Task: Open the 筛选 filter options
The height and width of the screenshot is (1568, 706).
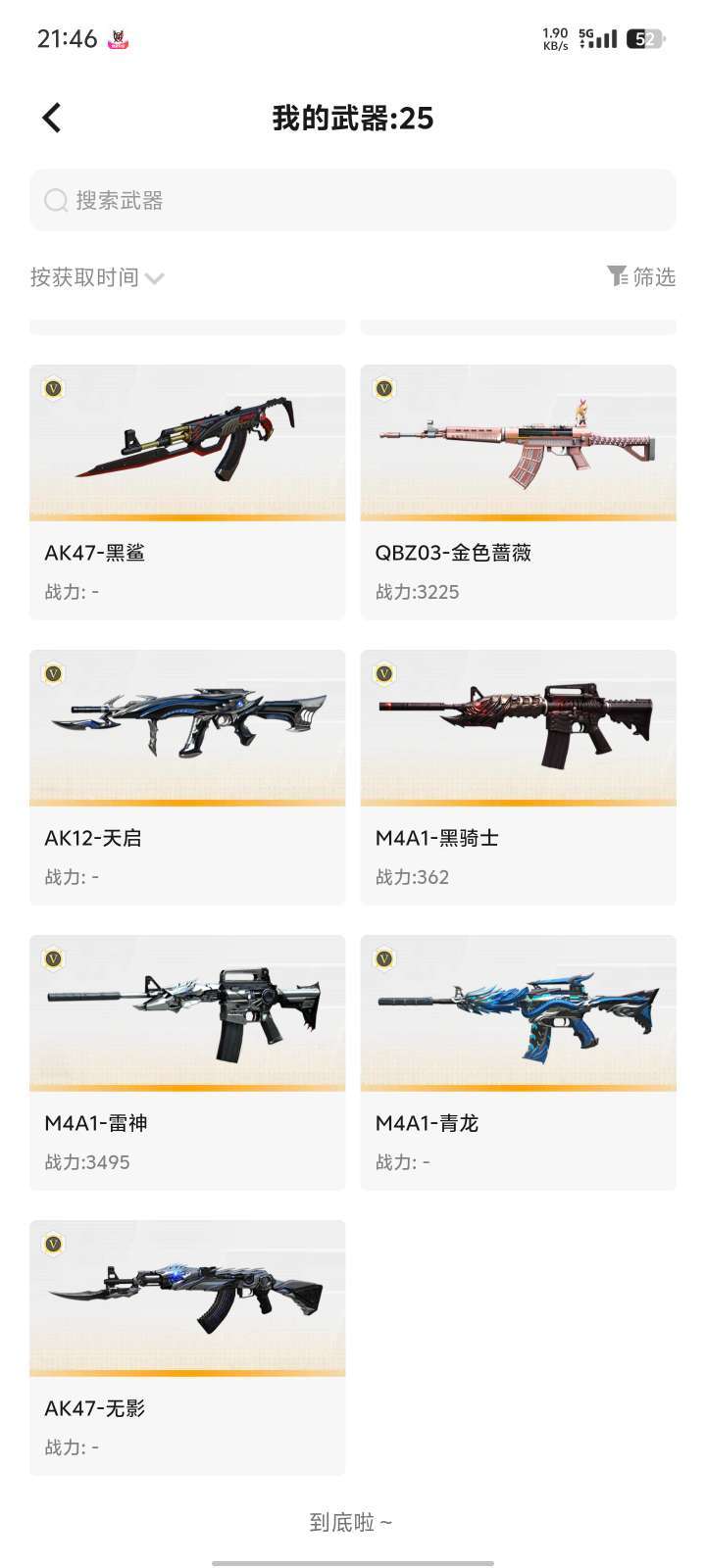Action: click(x=641, y=276)
